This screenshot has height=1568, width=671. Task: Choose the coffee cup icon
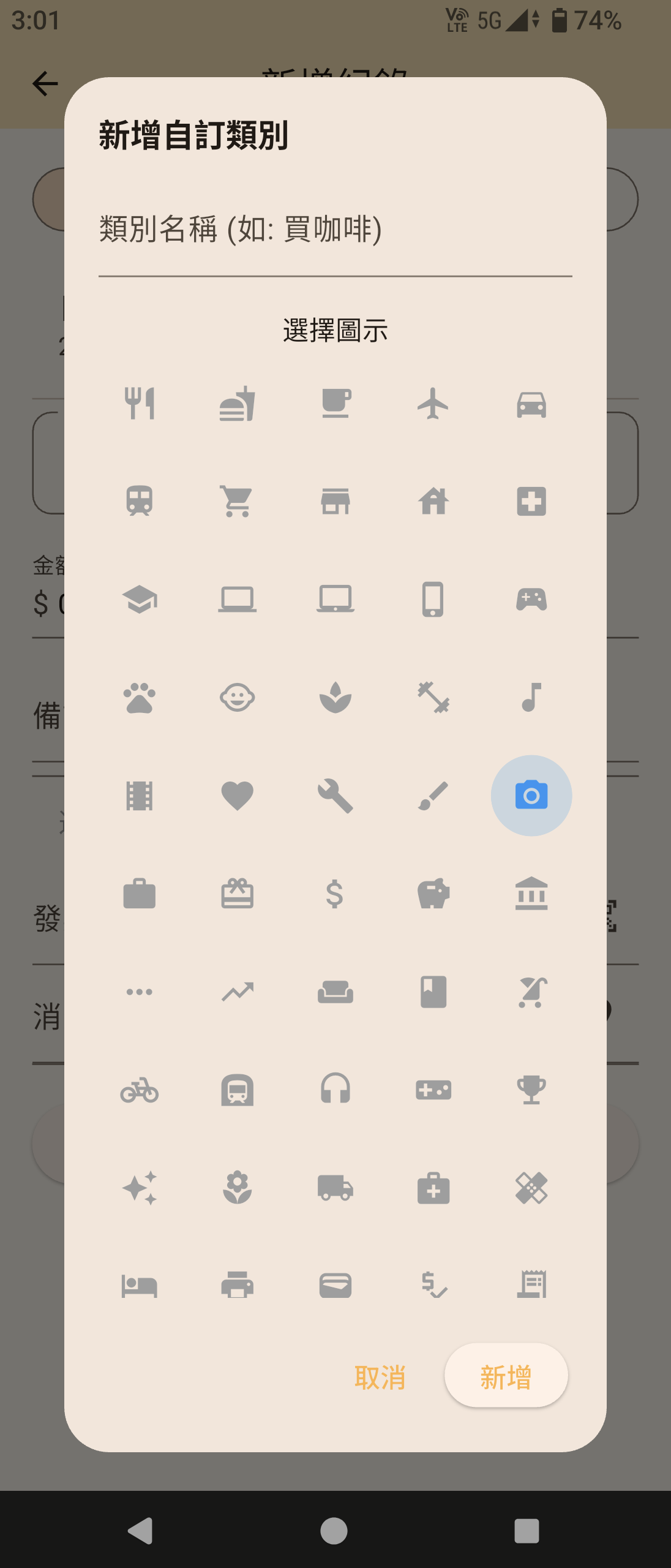click(x=335, y=404)
